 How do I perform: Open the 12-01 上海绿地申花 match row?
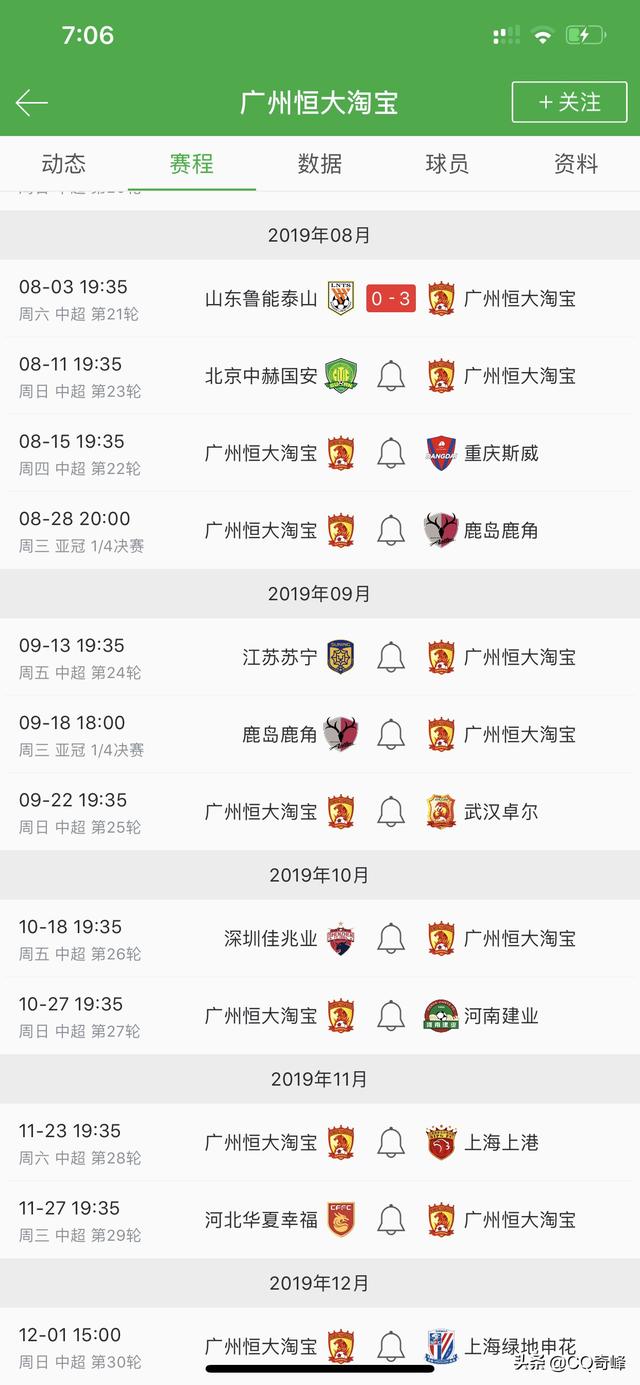pos(320,1346)
